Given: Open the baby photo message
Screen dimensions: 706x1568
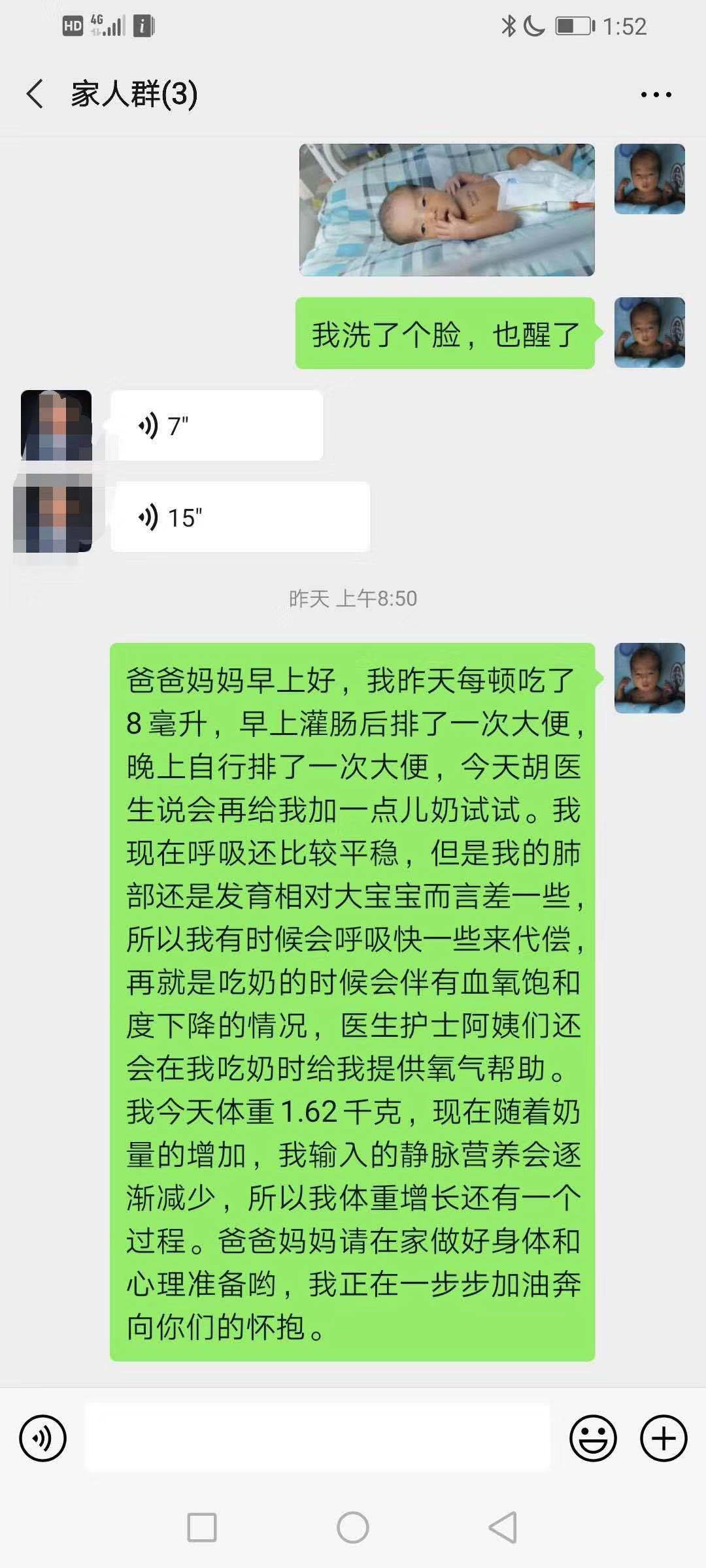Looking at the screenshot, I should [x=446, y=210].
